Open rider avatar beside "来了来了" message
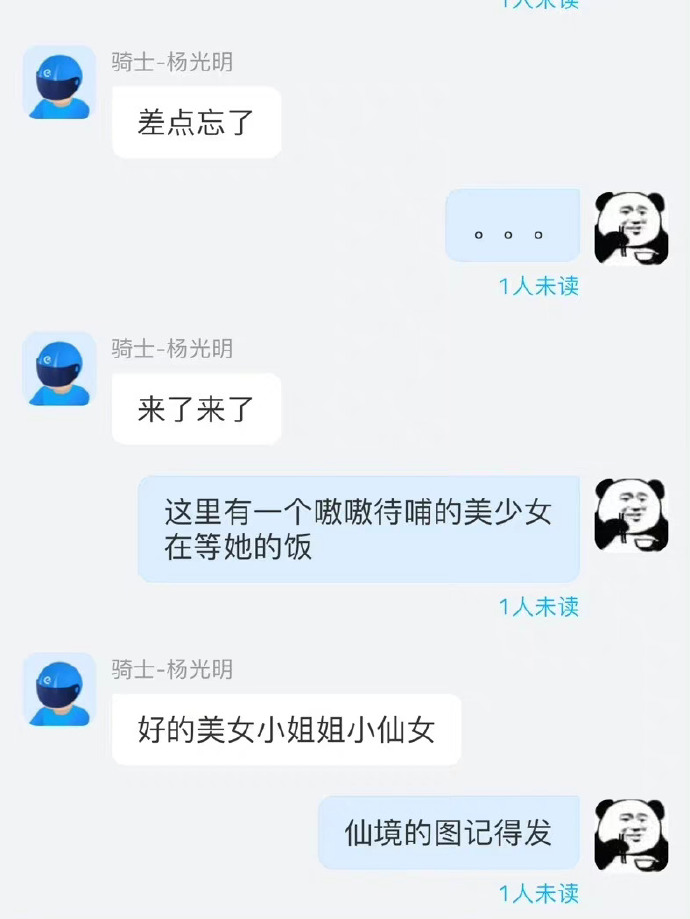 click(59, 369)
